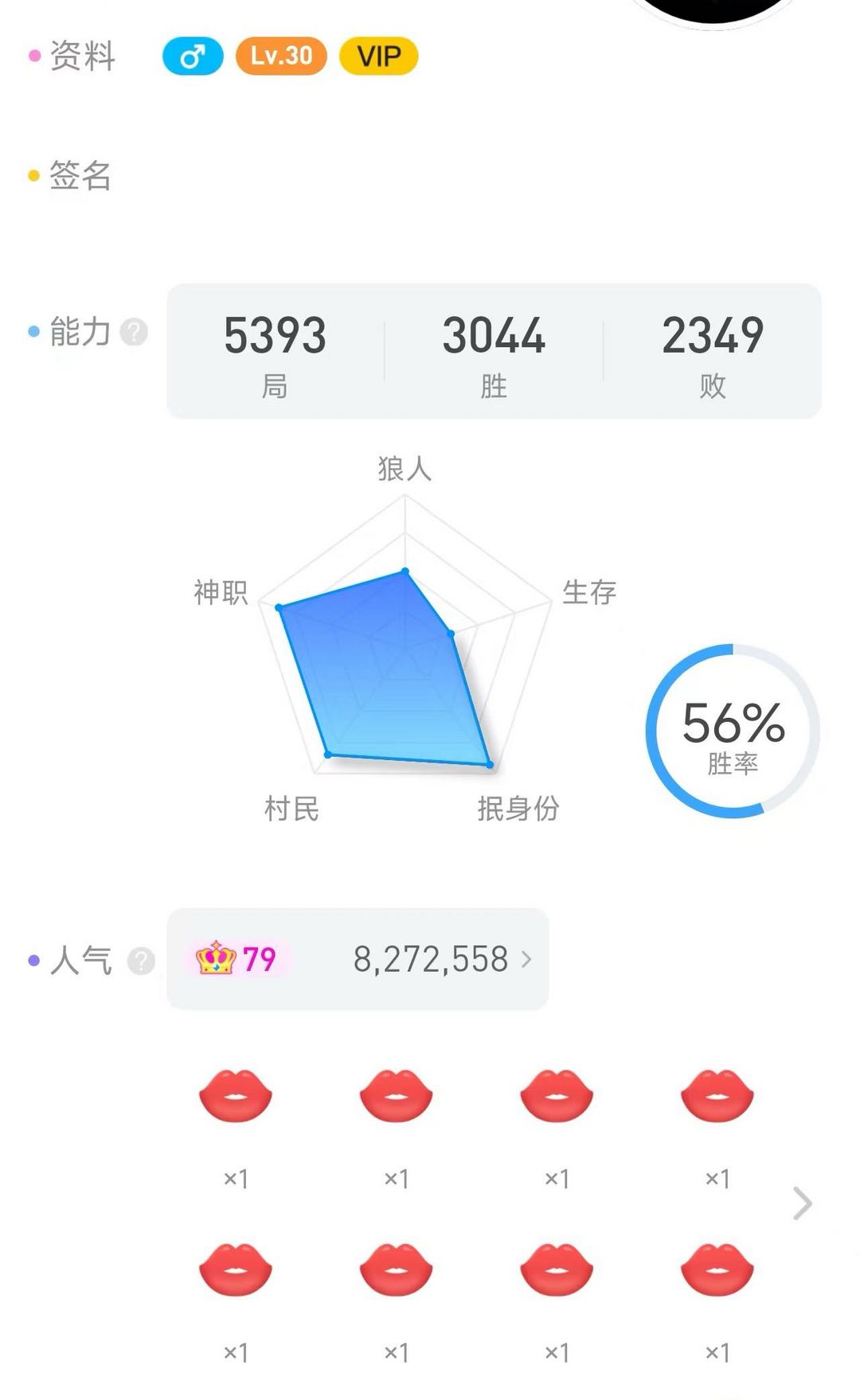Open the 签名 signature section
Image resolution: width=860 pixels, height=1400 pixels.
coord(82,177)
